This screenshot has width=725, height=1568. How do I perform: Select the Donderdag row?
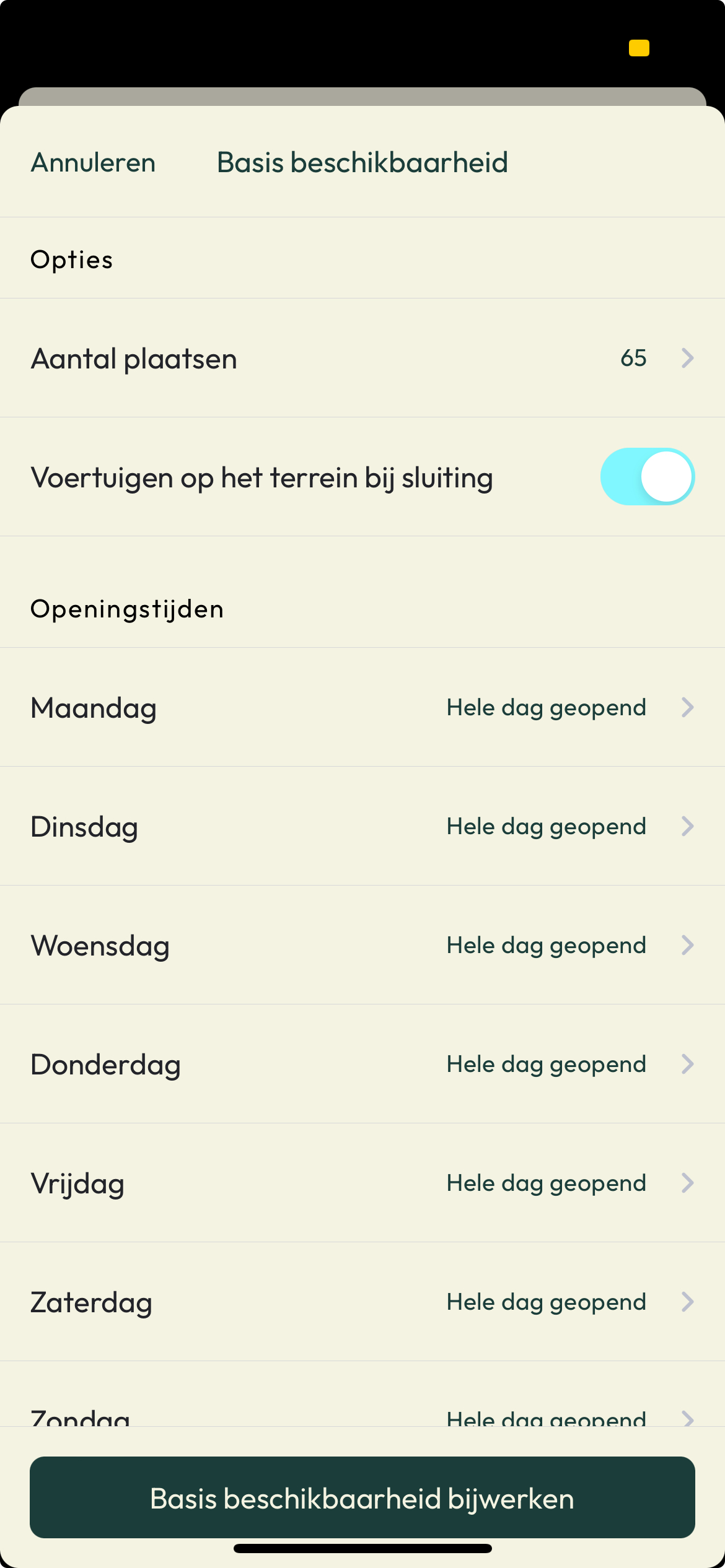[362, 1064]
